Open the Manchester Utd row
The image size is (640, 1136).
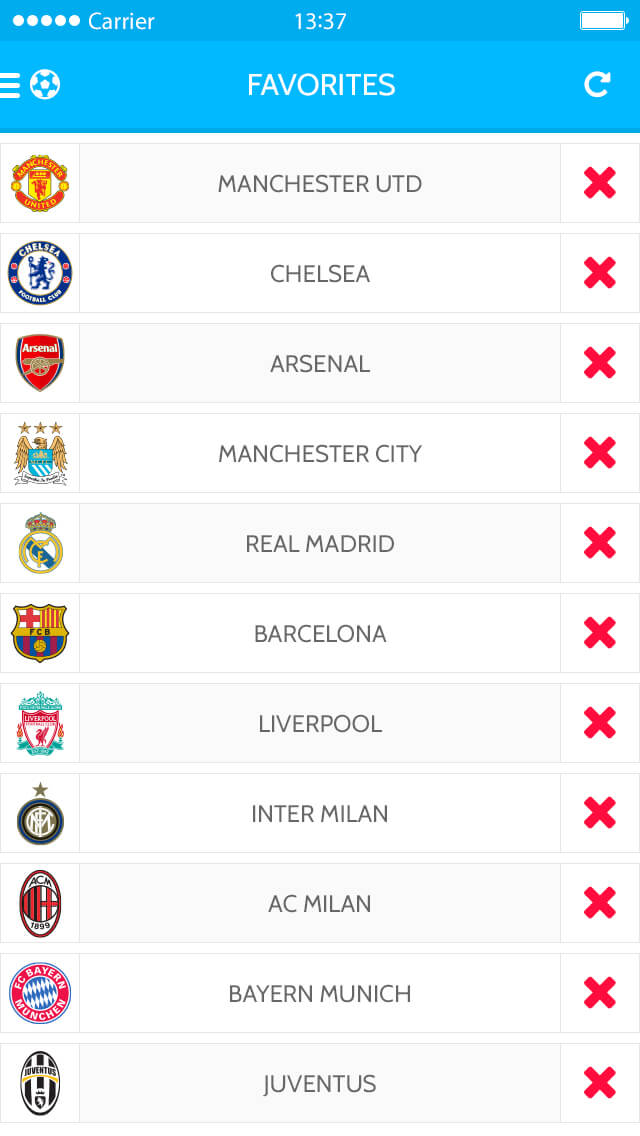pyautogui.click(x=320, y=183)
